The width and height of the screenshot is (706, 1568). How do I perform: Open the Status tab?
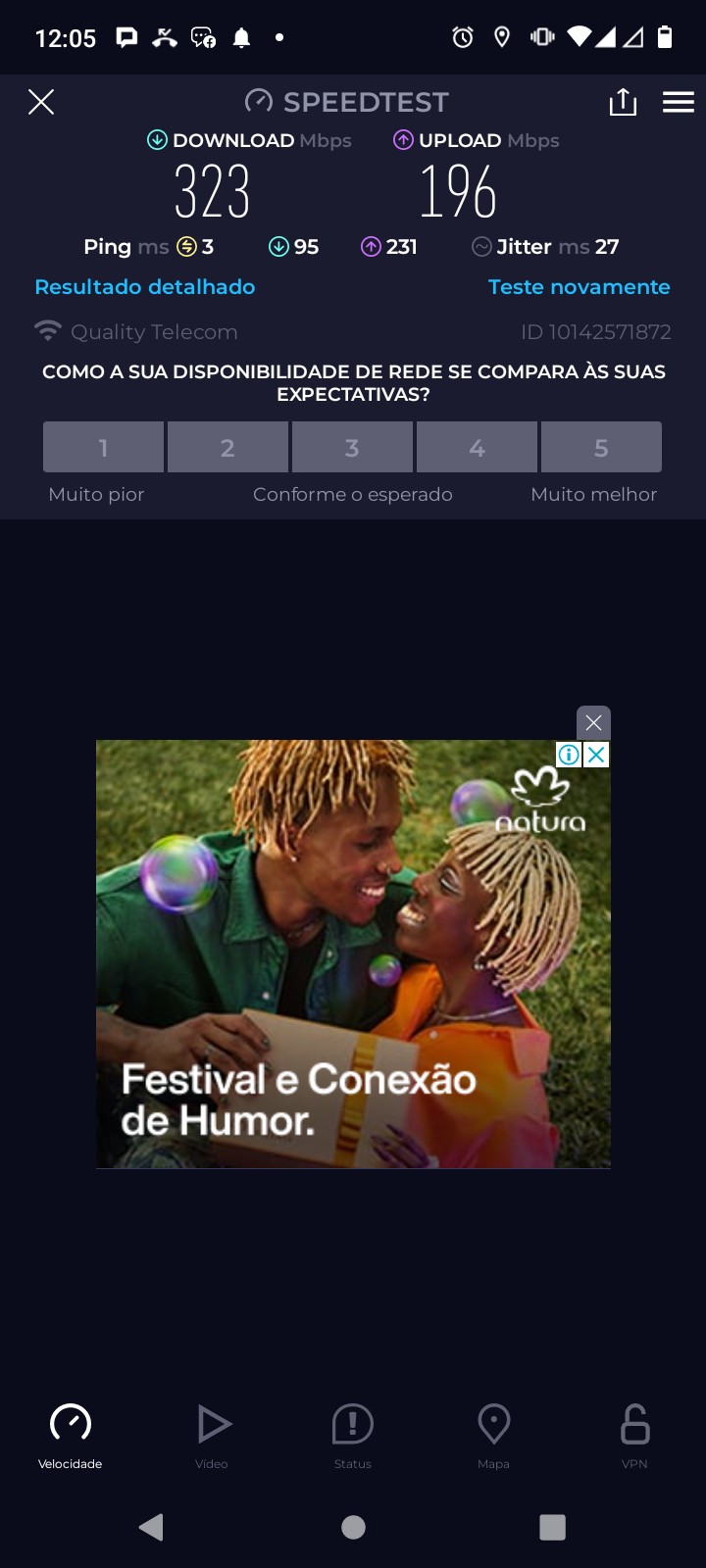(353, 1435)
